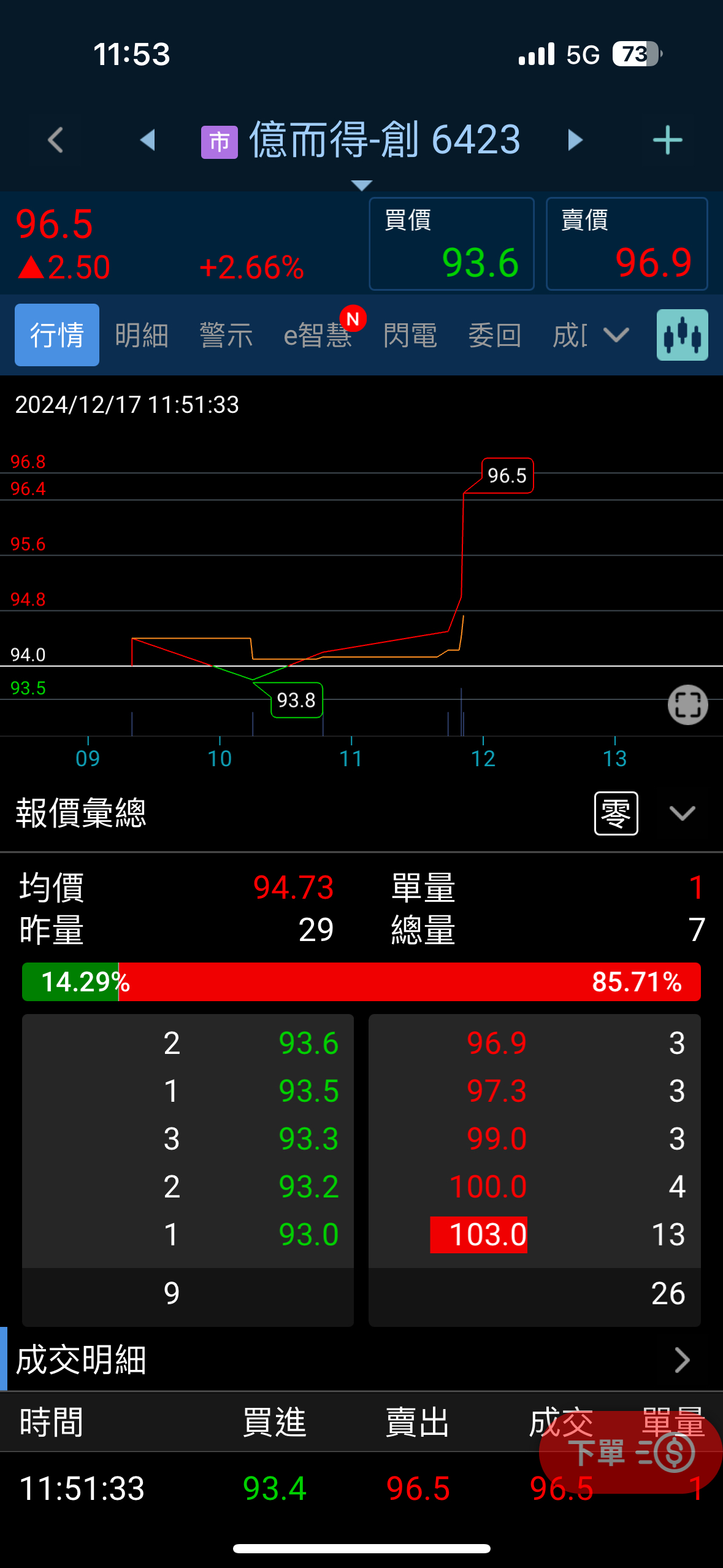Screen dimensions: 723x1568
Task: Select the 行情 tab
Action: pos(57,336)
